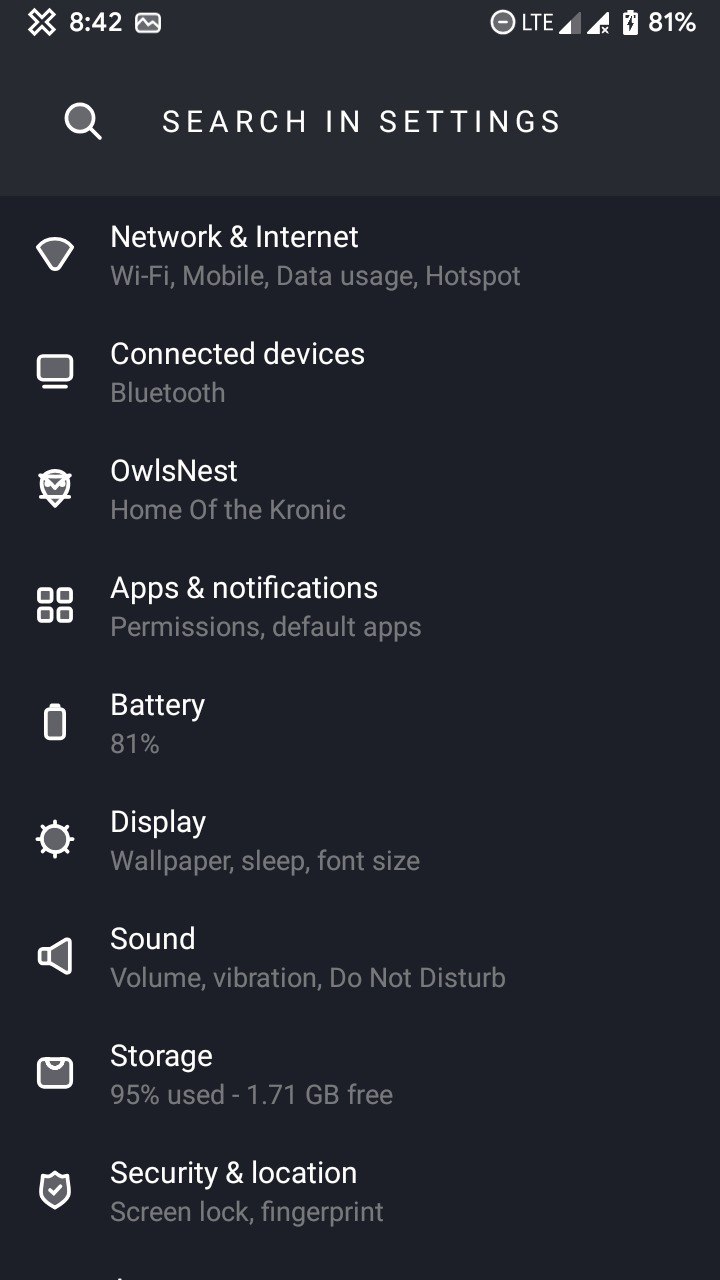Open the OwlsNest settings

click(x=360, y=488)
